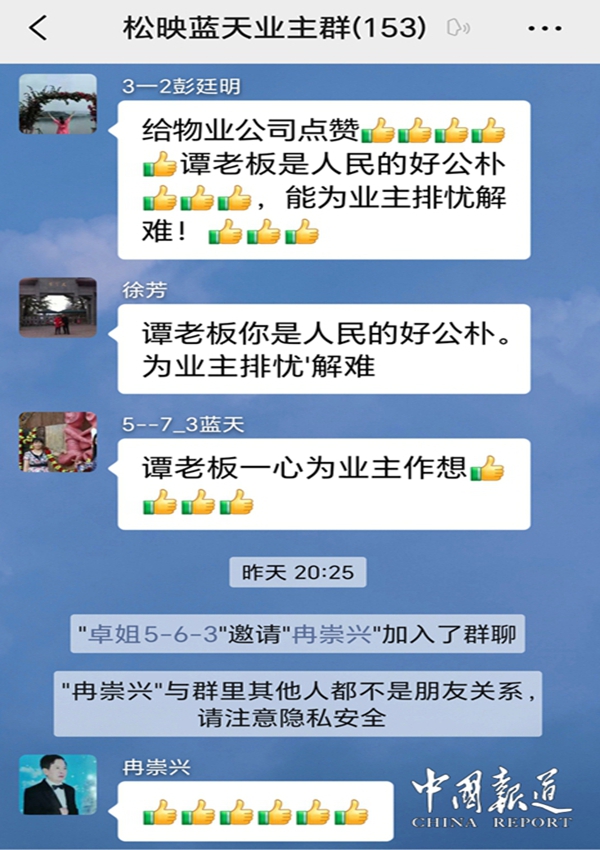View 徐芳's profile avatar
Viewport: 600px width, 850px height.
[58, 307]
